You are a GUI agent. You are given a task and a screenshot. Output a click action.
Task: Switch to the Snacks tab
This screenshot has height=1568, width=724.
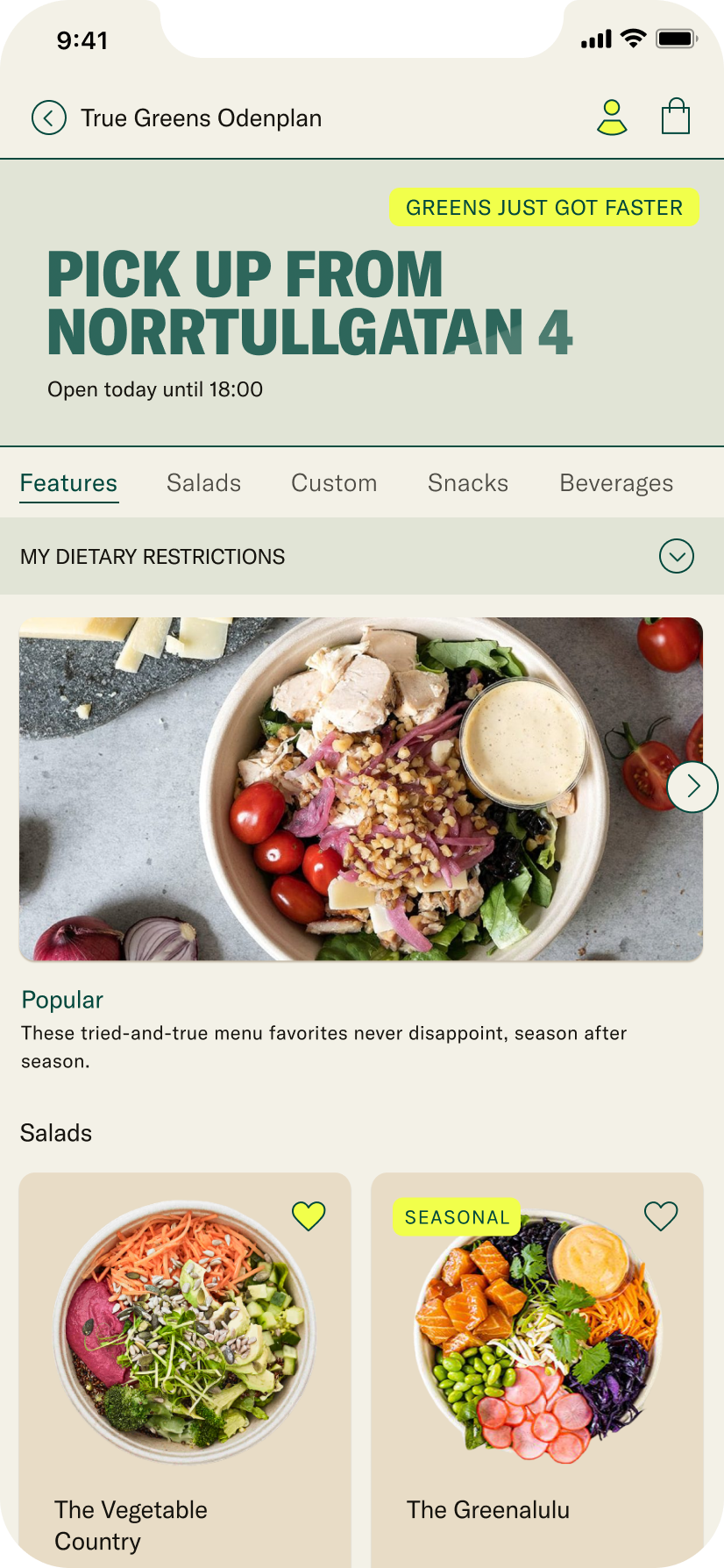468,483
